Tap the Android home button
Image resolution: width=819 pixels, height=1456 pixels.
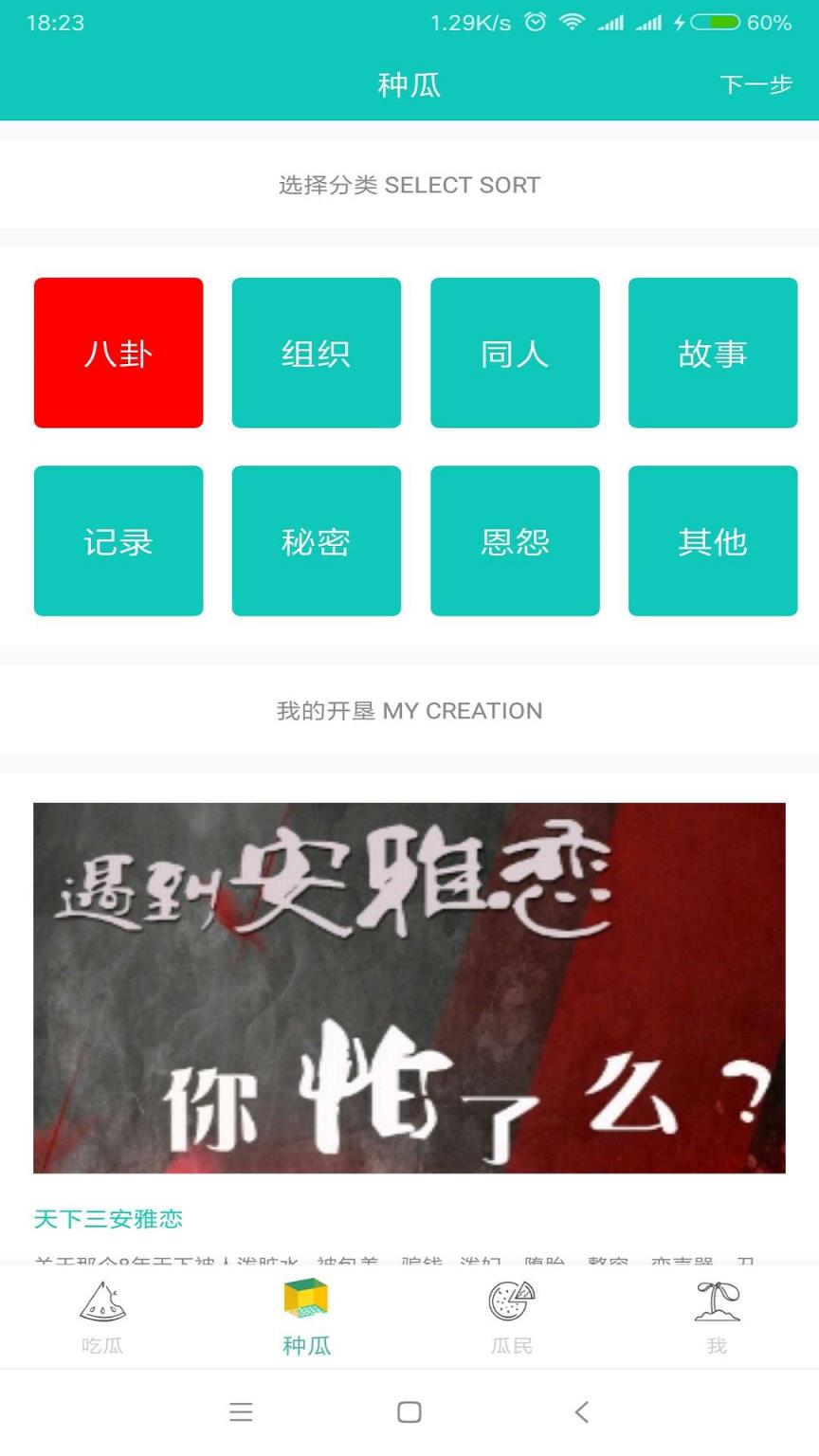pos(409,1412)
